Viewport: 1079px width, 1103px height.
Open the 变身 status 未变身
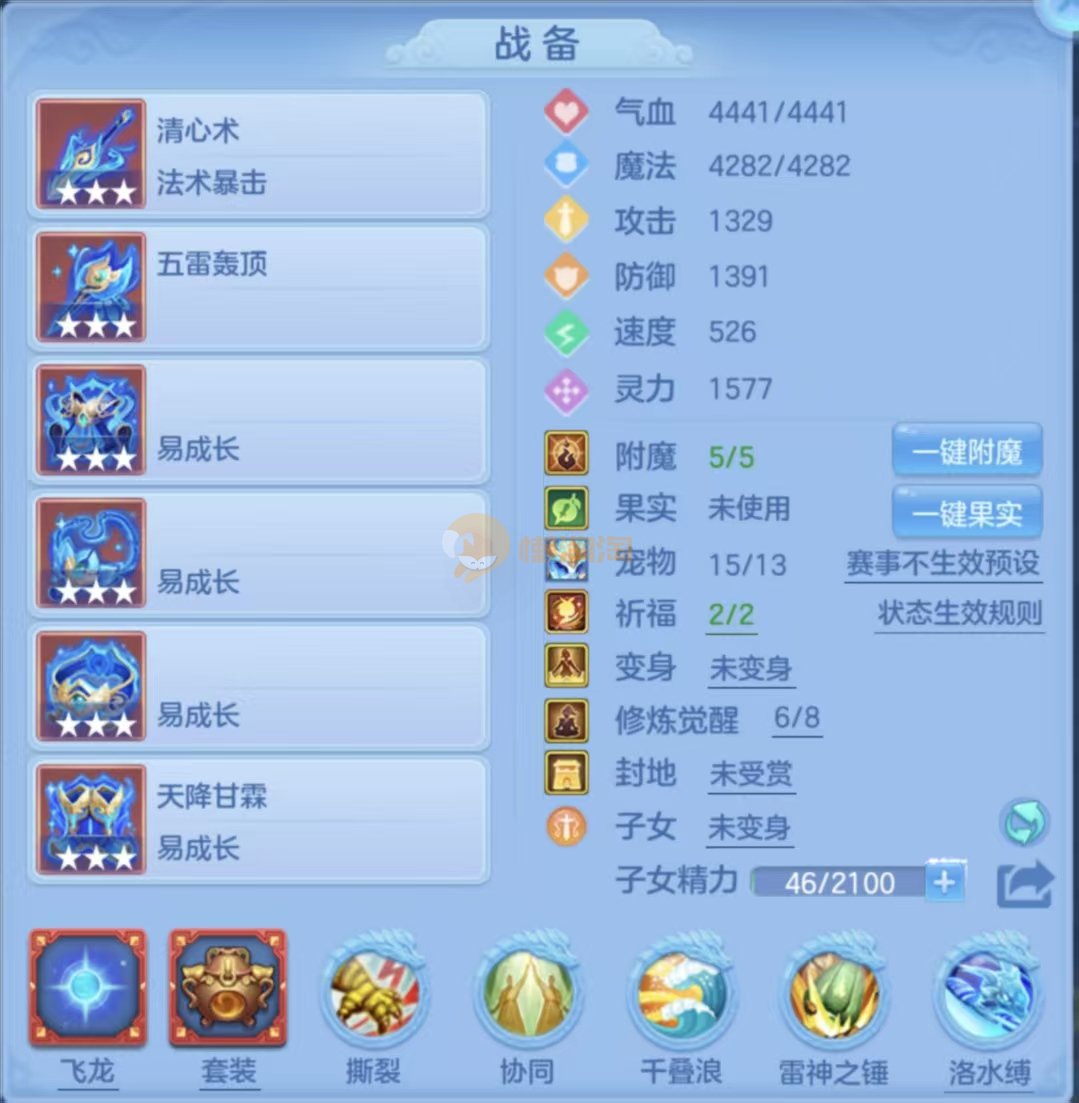pos(750,668)
